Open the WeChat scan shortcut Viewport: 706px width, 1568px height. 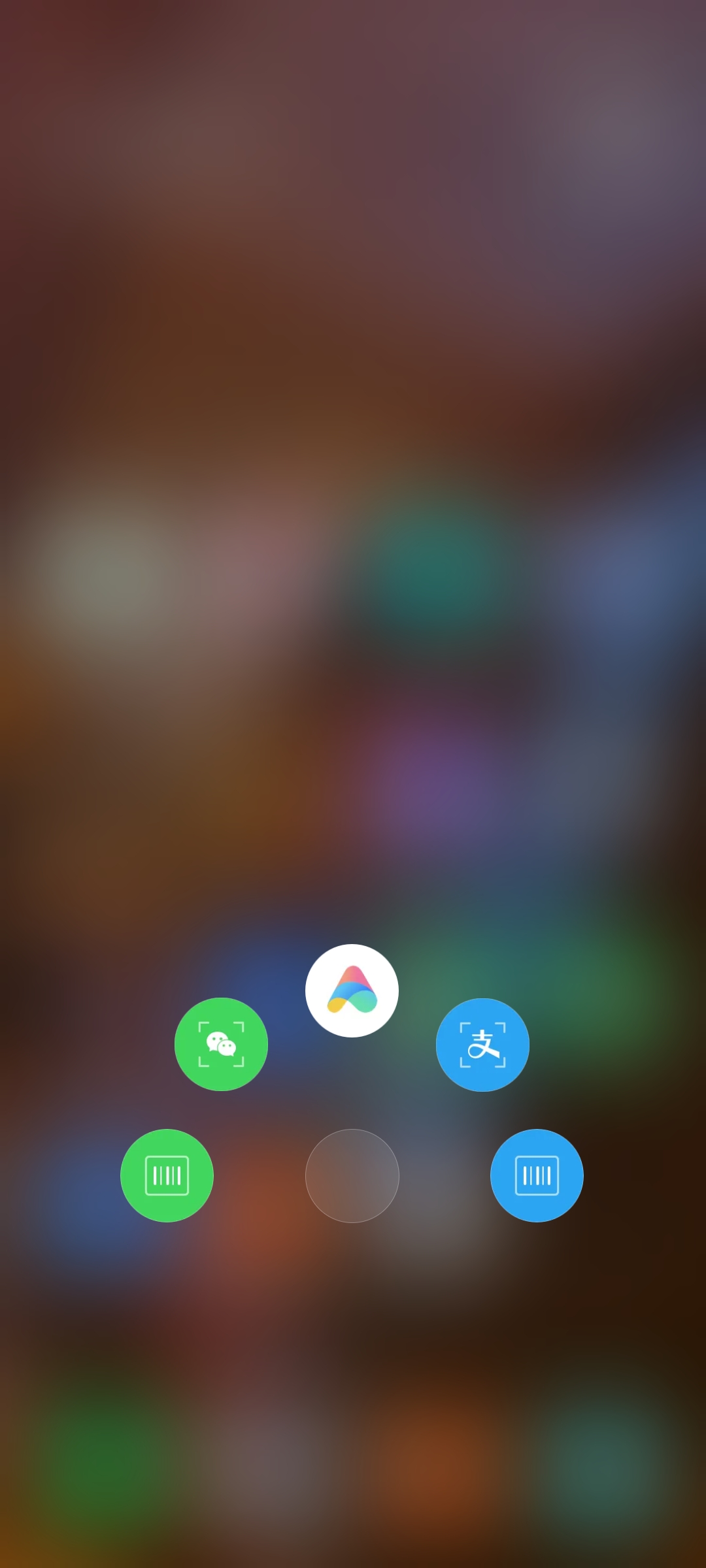pos(221,1044)
